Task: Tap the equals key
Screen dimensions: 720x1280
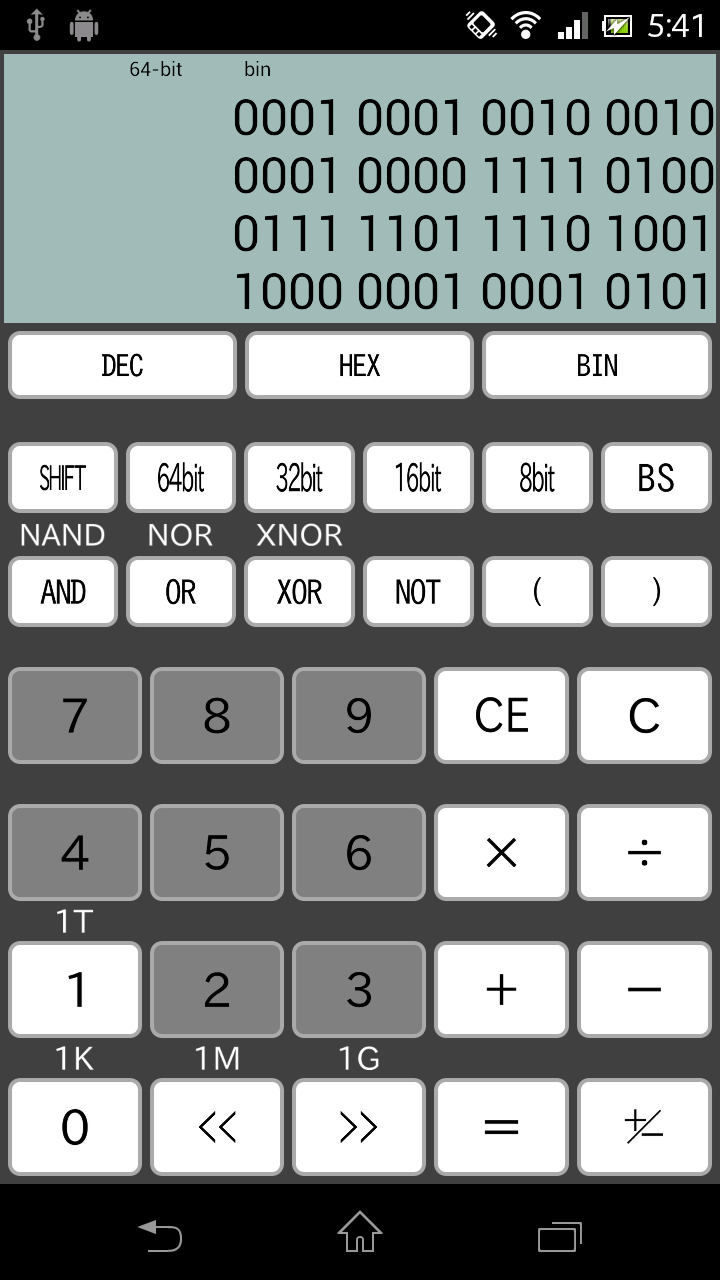Action: (501, 1127)
